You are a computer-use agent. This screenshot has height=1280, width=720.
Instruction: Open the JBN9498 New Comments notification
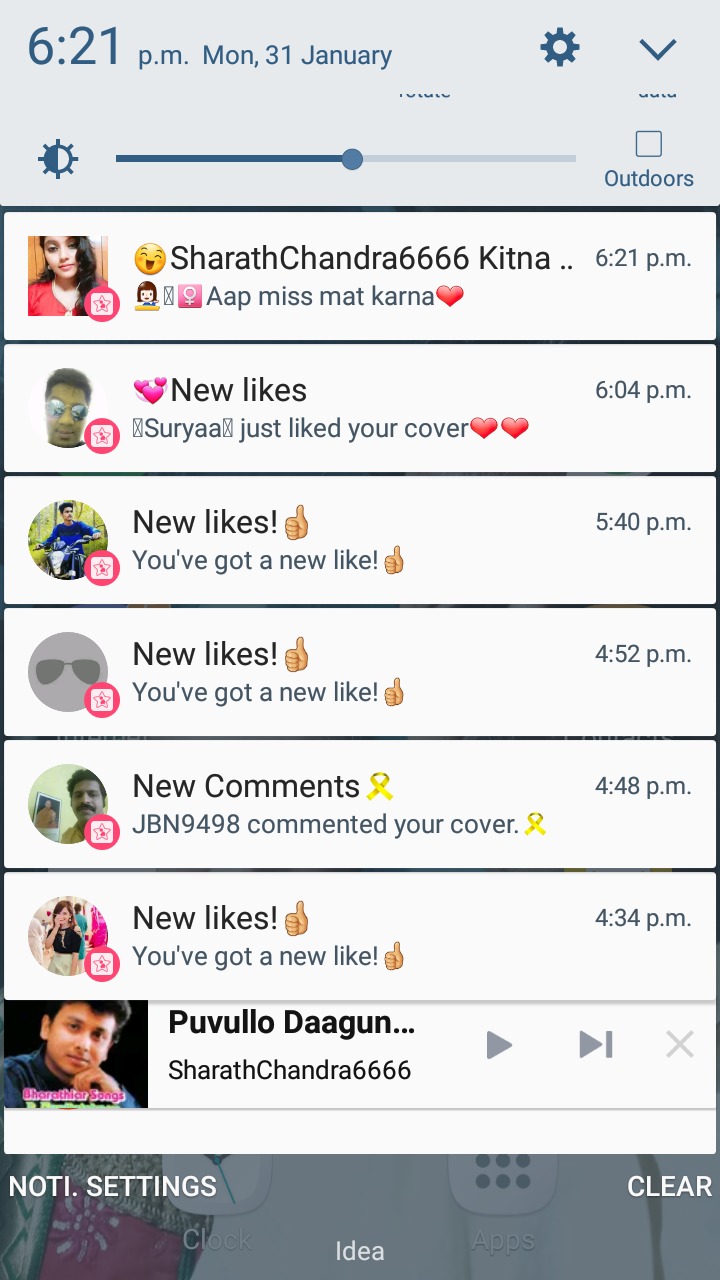point(360,804)
